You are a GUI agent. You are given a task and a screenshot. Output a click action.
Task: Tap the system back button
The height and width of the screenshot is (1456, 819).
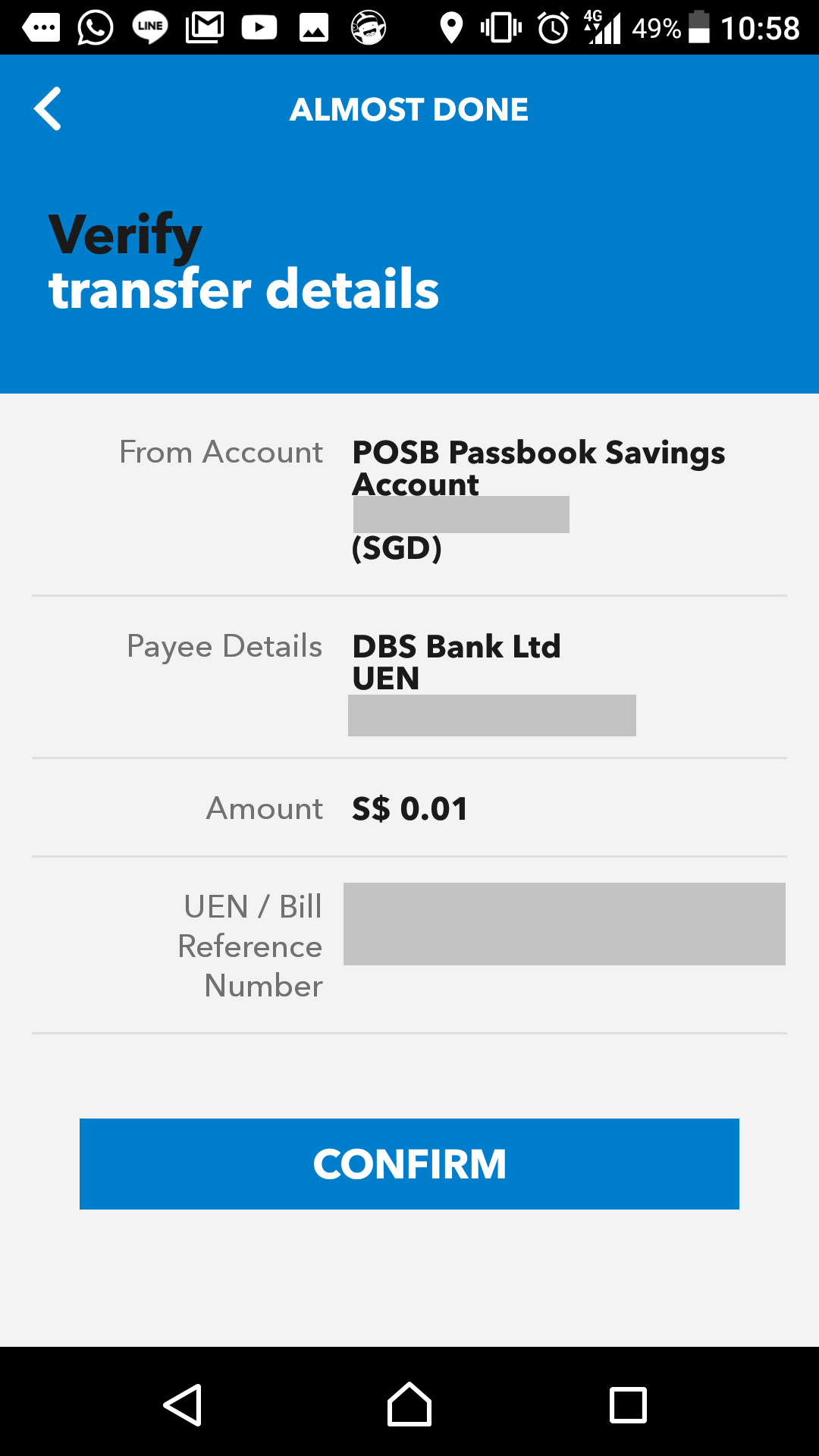183,1404
